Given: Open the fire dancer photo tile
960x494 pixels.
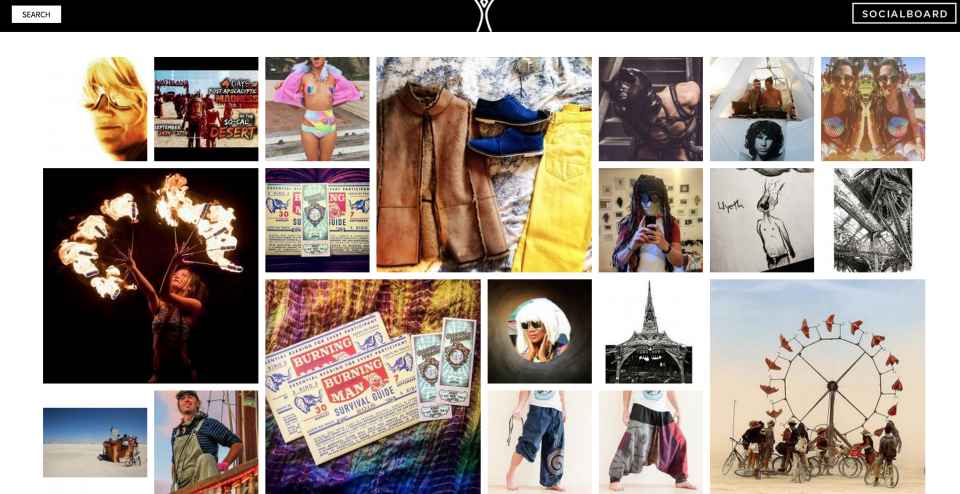Looking at the screenshot, I should coord(150,275).
